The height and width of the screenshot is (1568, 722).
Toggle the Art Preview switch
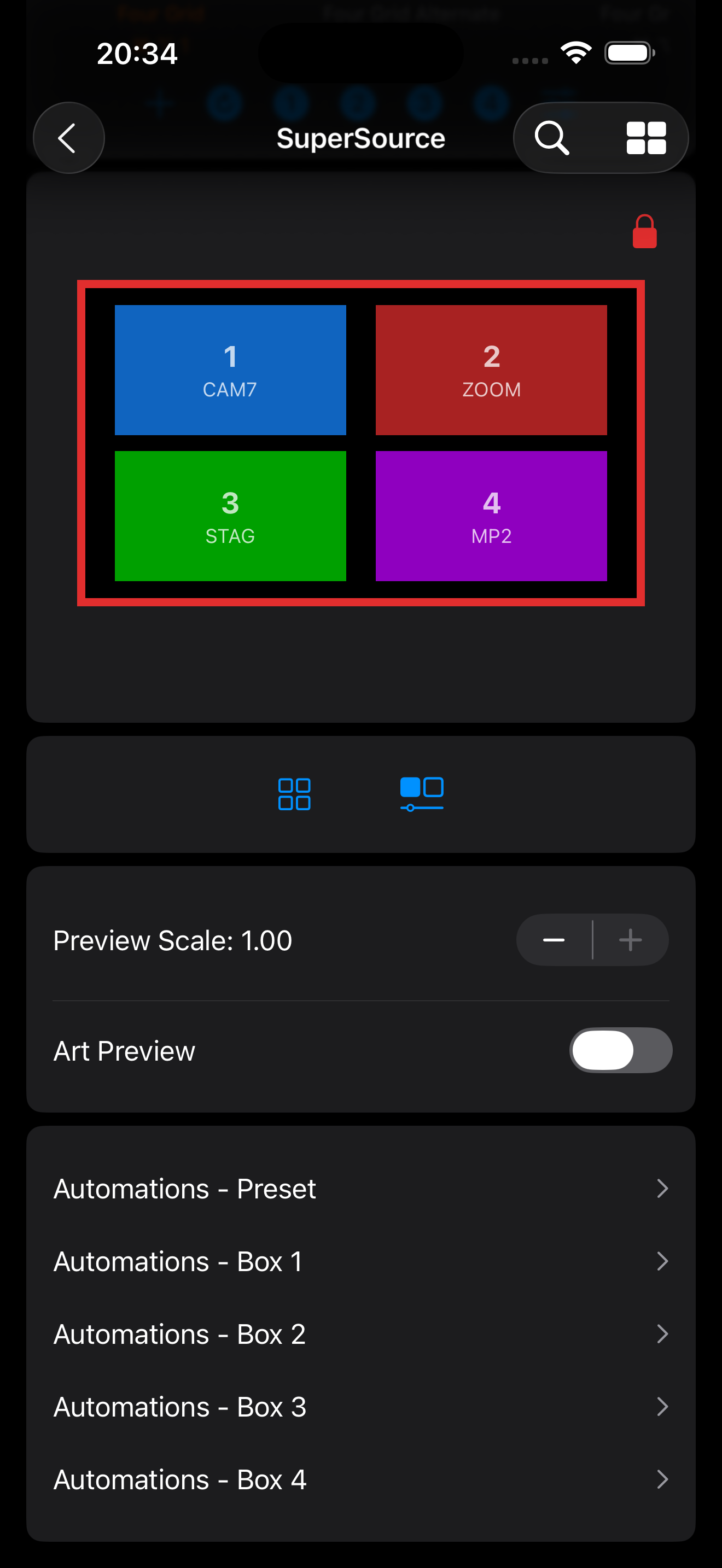[620, 1051]
